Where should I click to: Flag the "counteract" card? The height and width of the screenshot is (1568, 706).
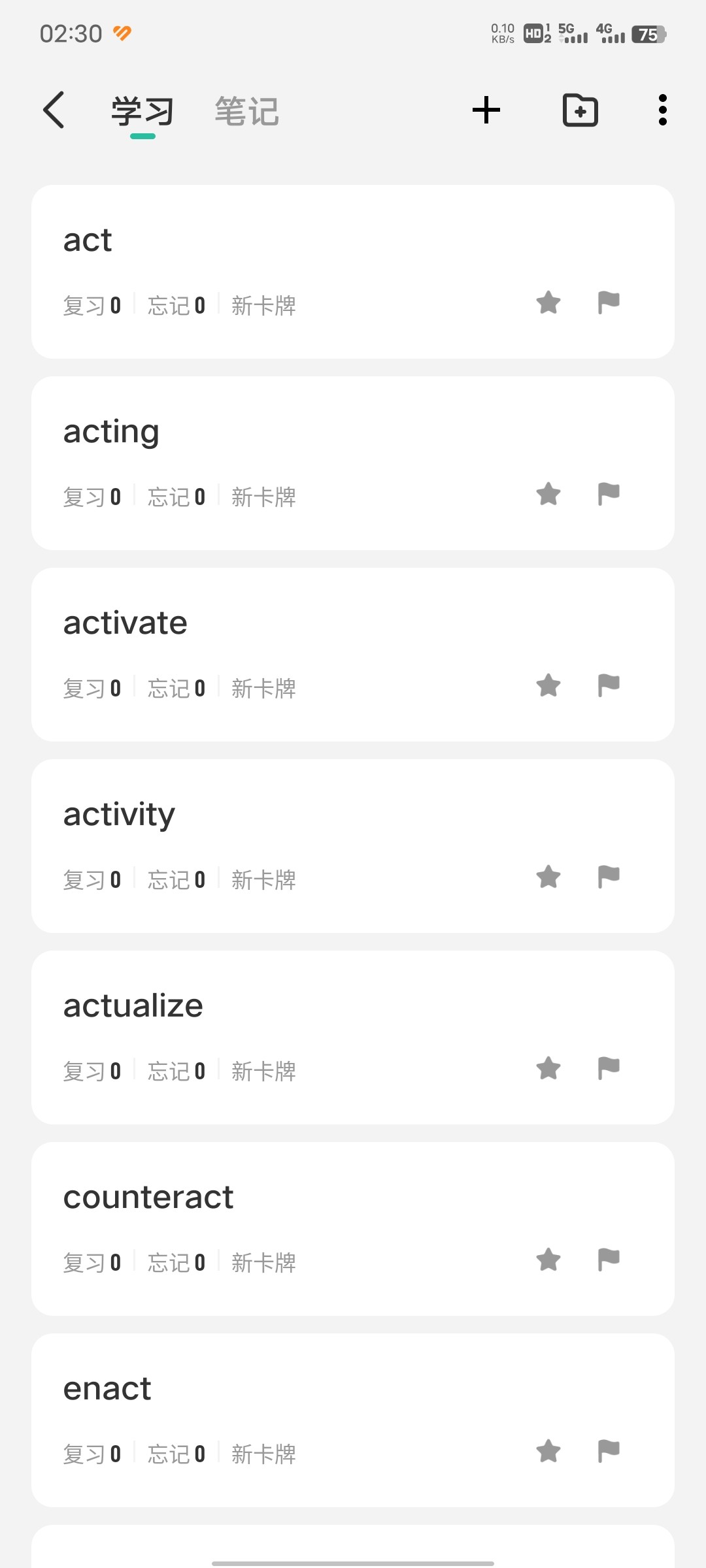tap(609, 1260)
